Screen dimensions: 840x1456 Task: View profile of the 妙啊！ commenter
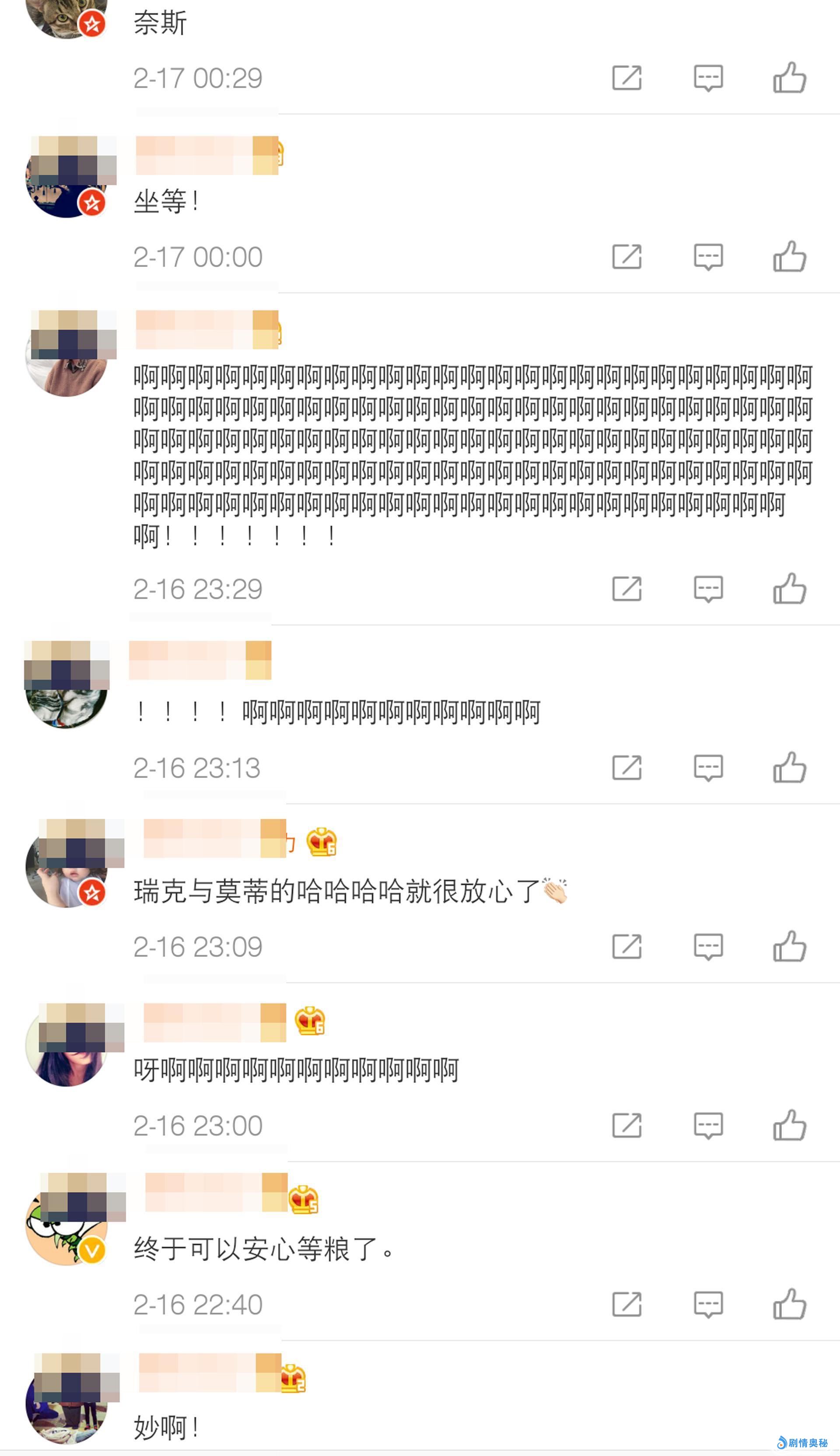[66, 1402]
